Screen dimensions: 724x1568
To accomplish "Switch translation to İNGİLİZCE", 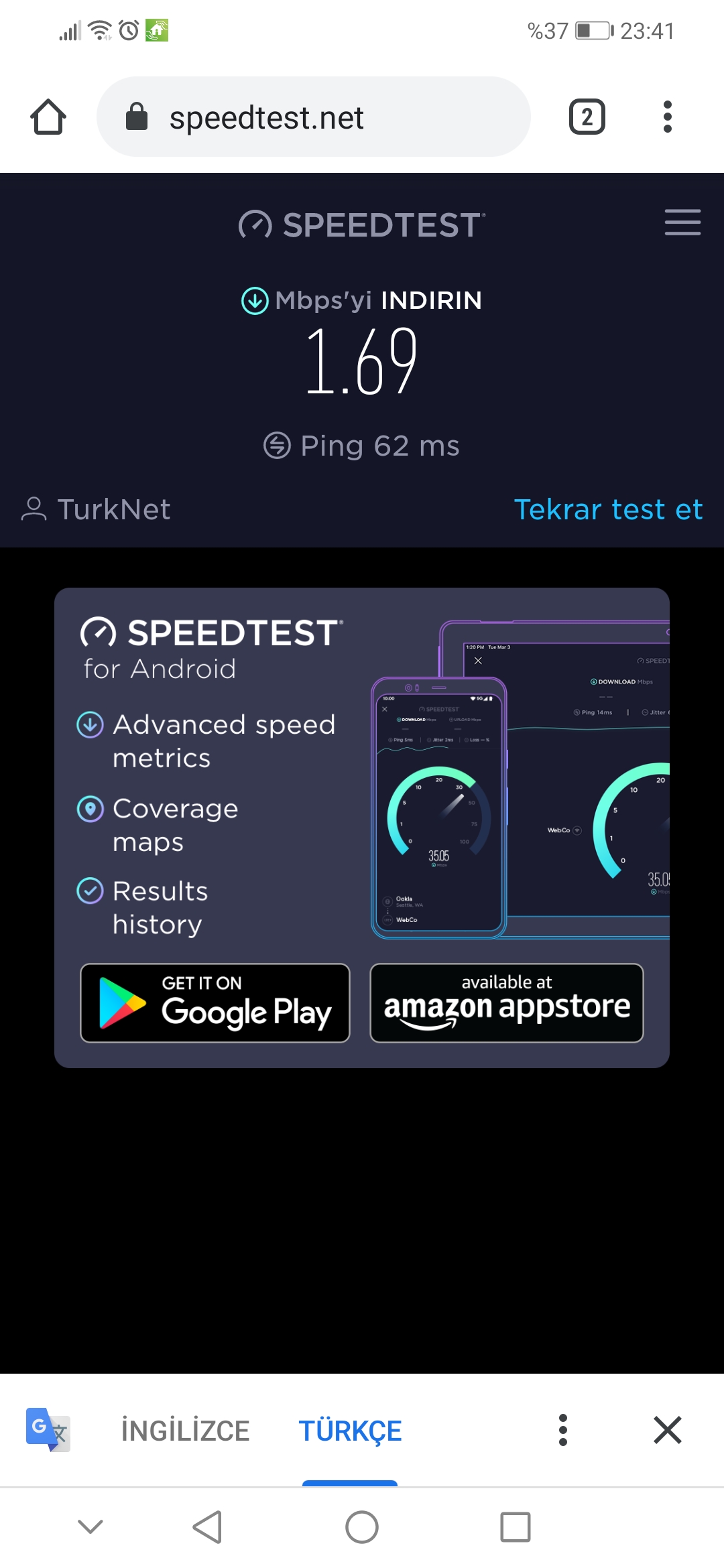I will 185,1431.
